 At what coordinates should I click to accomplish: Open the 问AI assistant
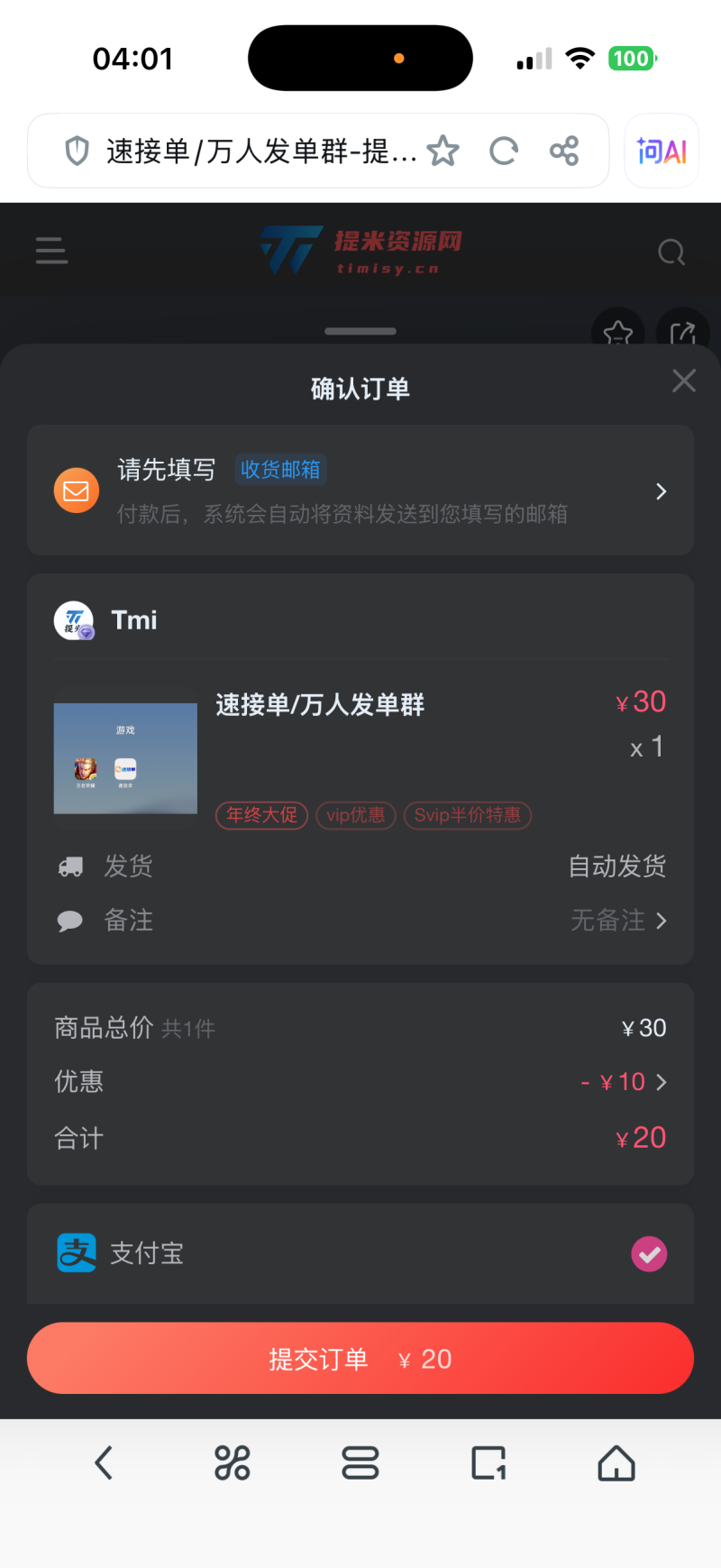click(x=661, y=151)
